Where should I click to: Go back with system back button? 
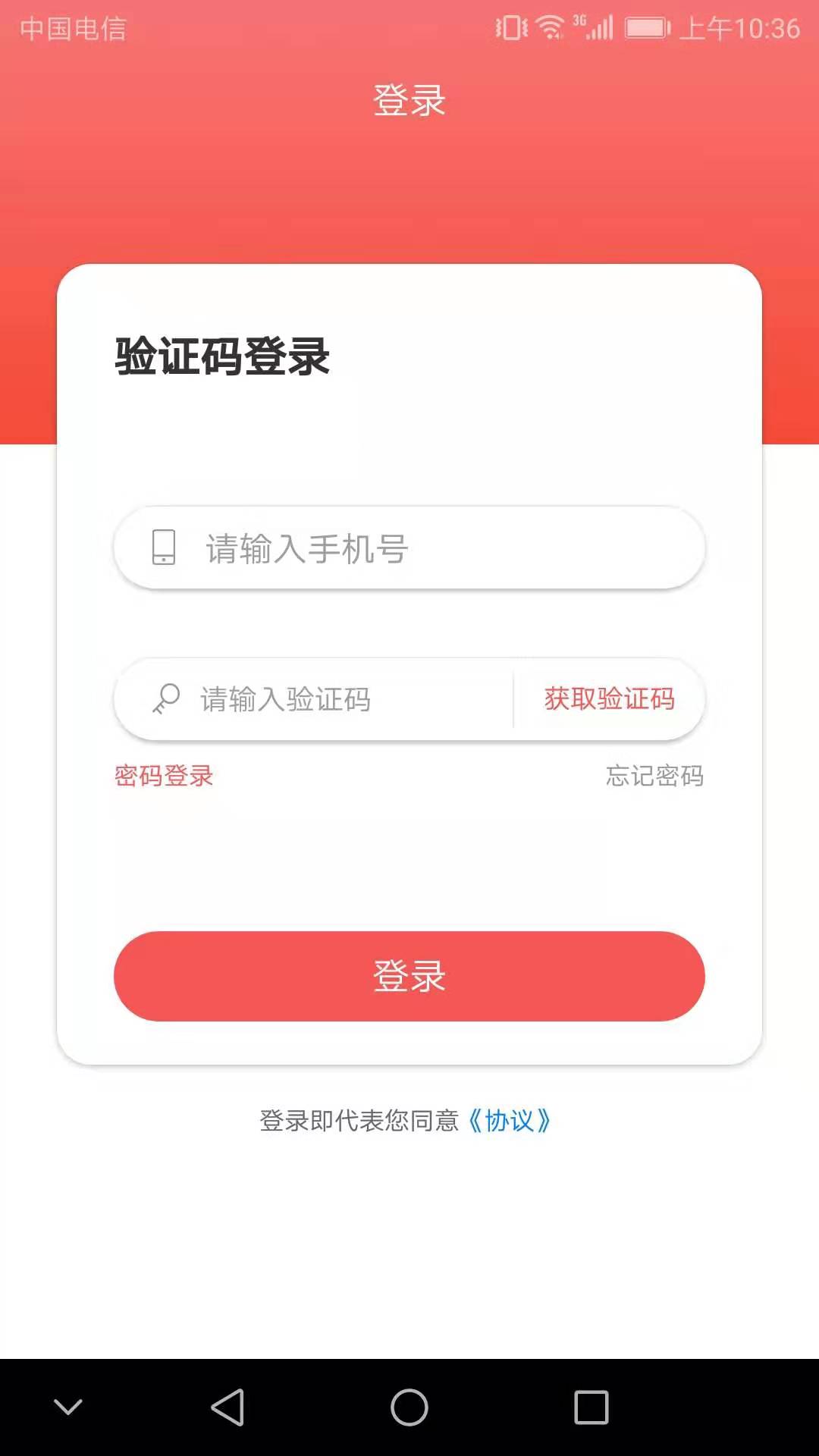click(227, 1407)
